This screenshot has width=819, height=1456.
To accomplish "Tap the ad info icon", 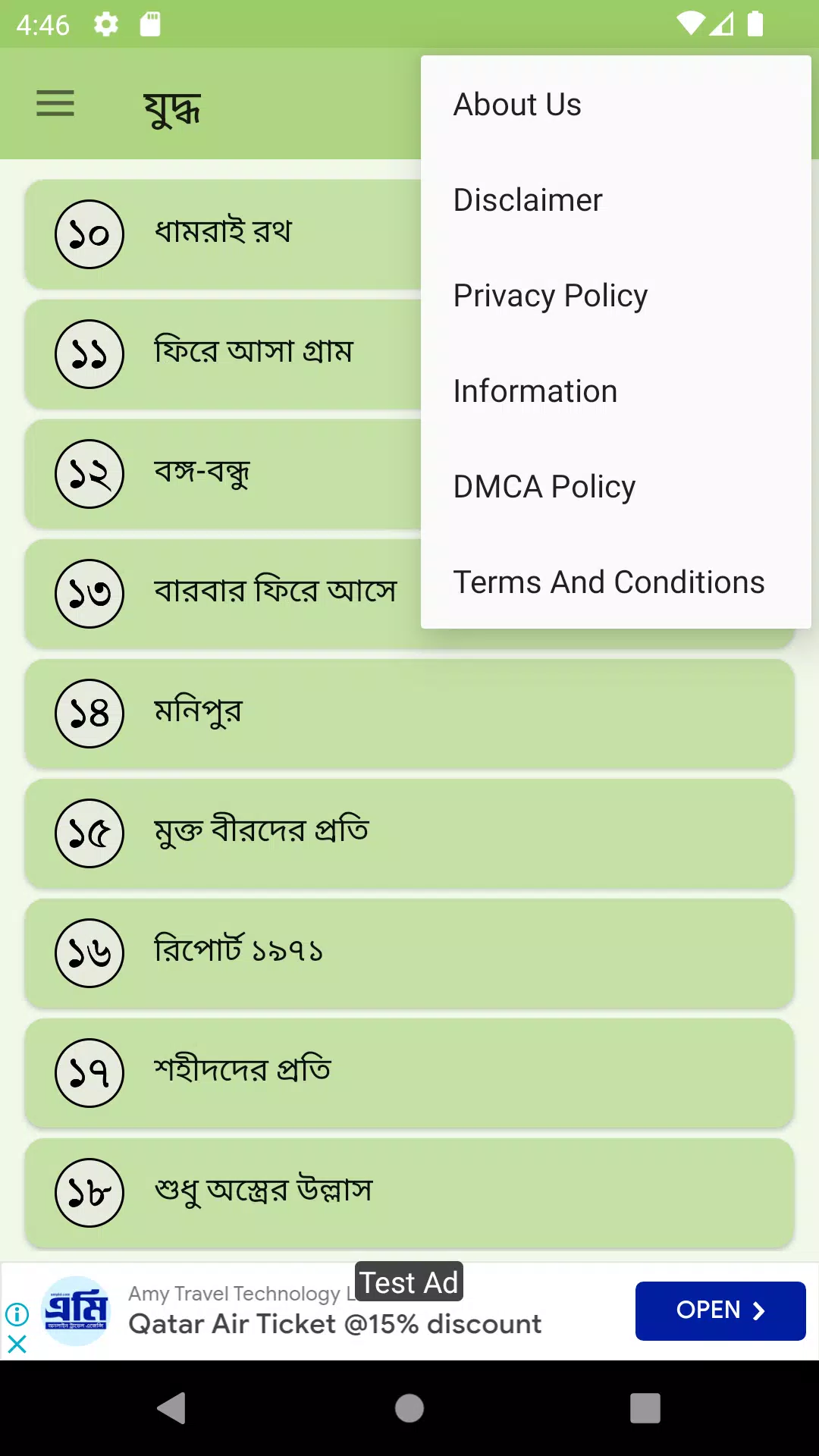I will click(17, 1313).
